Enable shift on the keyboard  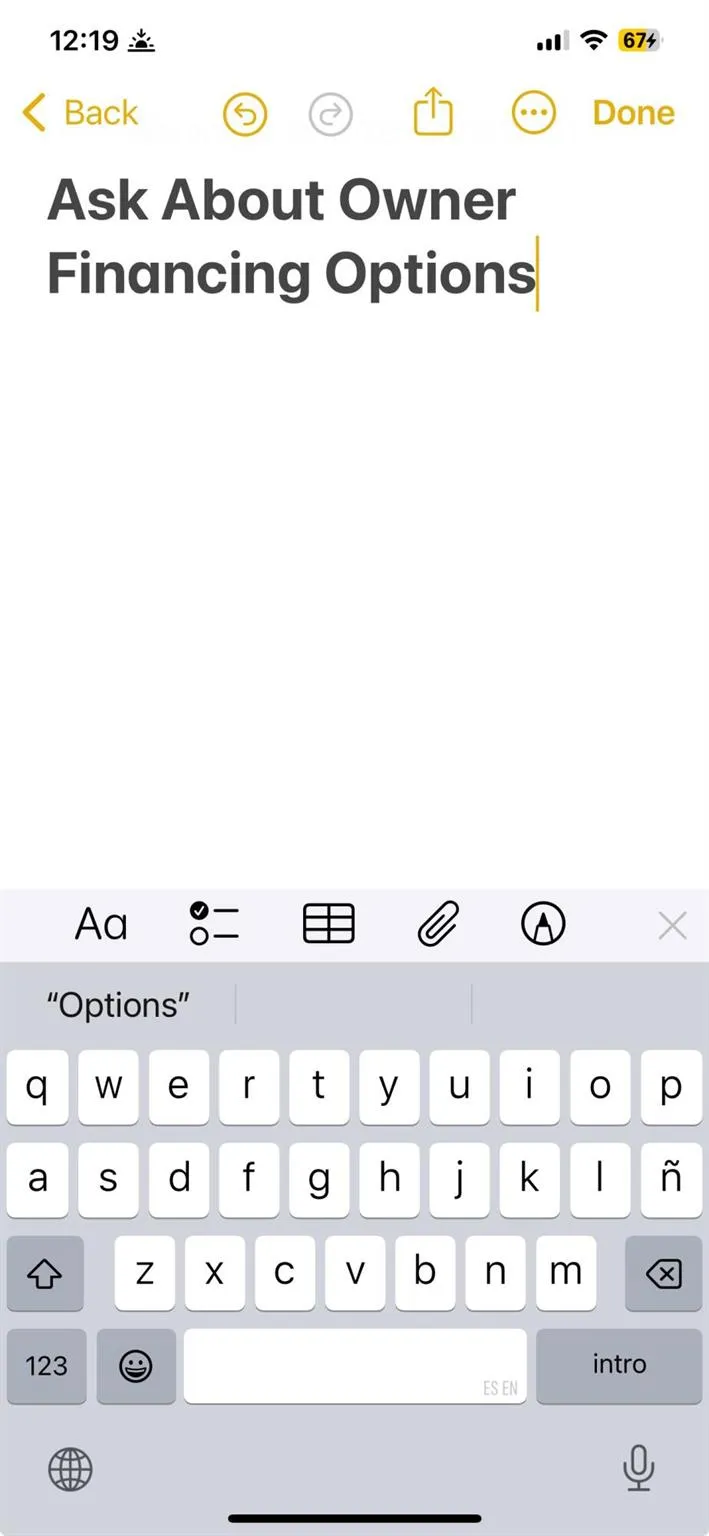[45, 1273]
